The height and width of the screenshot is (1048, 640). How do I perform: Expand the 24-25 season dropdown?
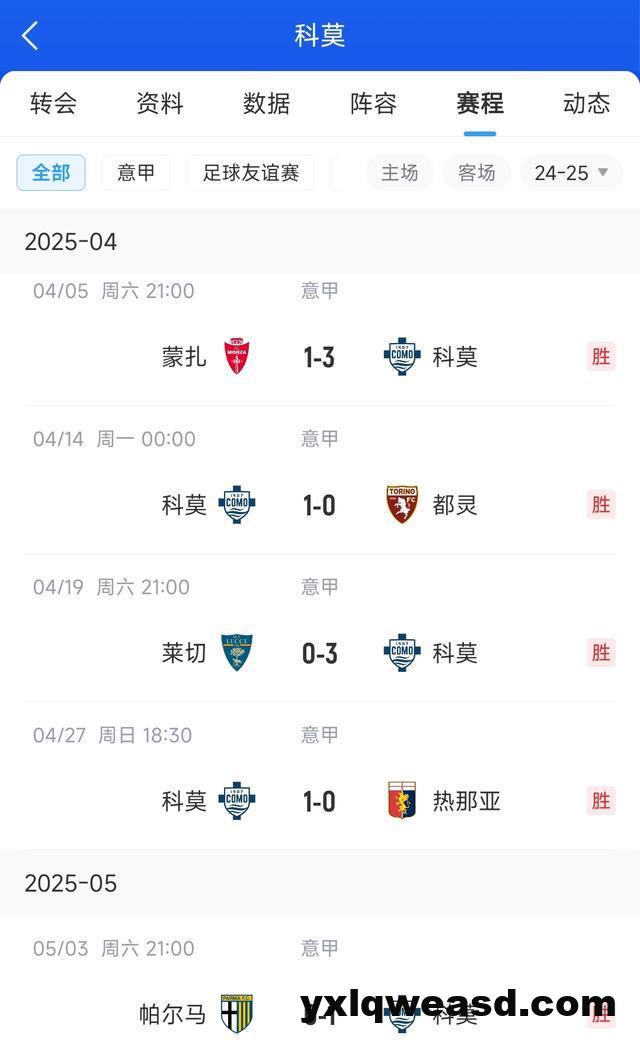click(571, 173)
